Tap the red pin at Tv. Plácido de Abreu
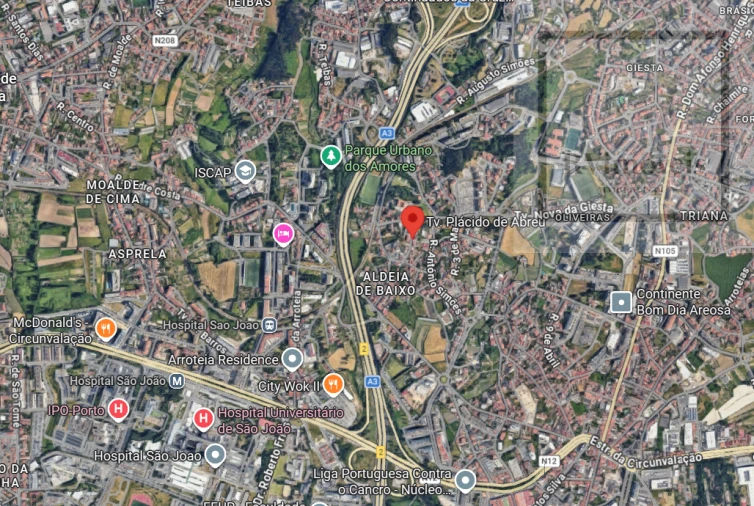The width and height of the screenshot is (754, 506). pyautogui.click(x=412, y=220)
